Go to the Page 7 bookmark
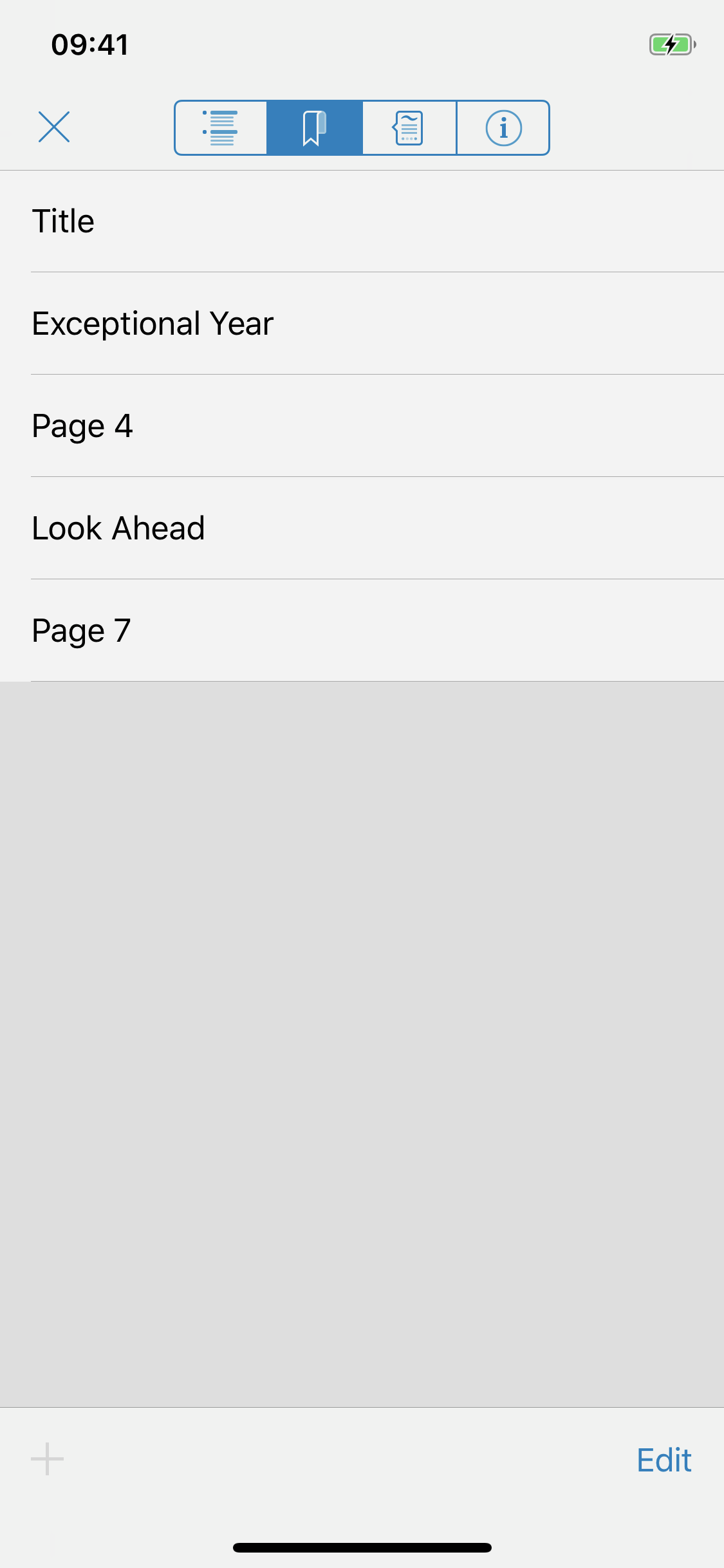 [x=362, y=631]
